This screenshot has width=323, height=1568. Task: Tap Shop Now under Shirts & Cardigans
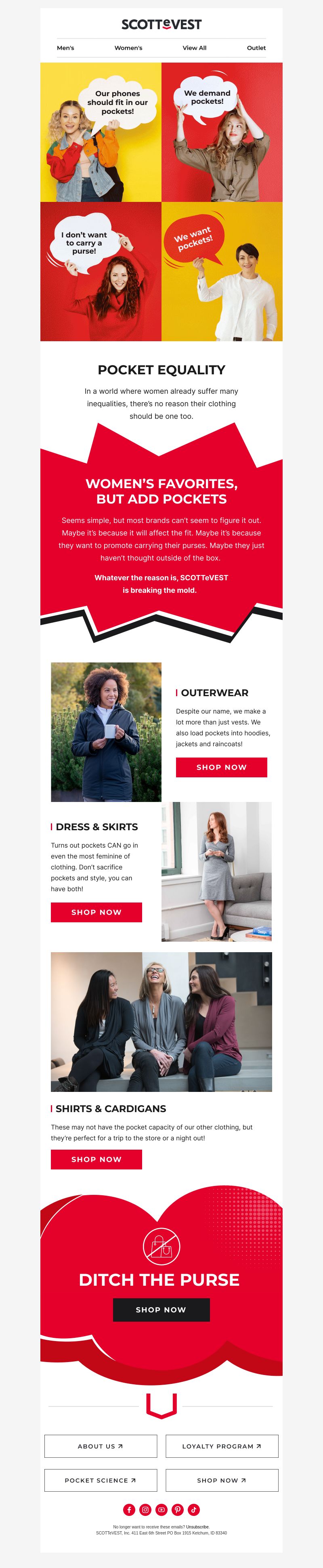pos(96,1159)
